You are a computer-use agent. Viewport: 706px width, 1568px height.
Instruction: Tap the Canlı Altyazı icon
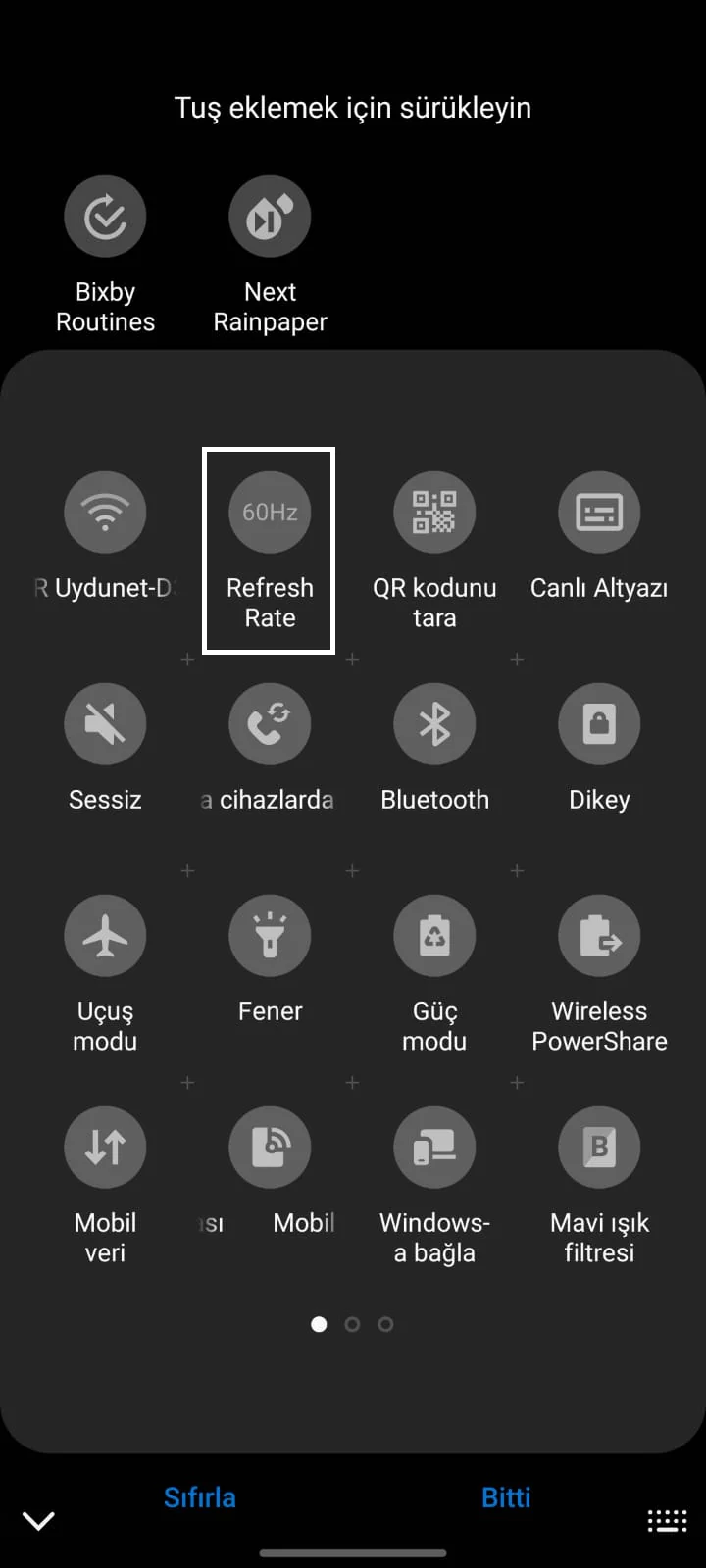(x=599, y=512)
